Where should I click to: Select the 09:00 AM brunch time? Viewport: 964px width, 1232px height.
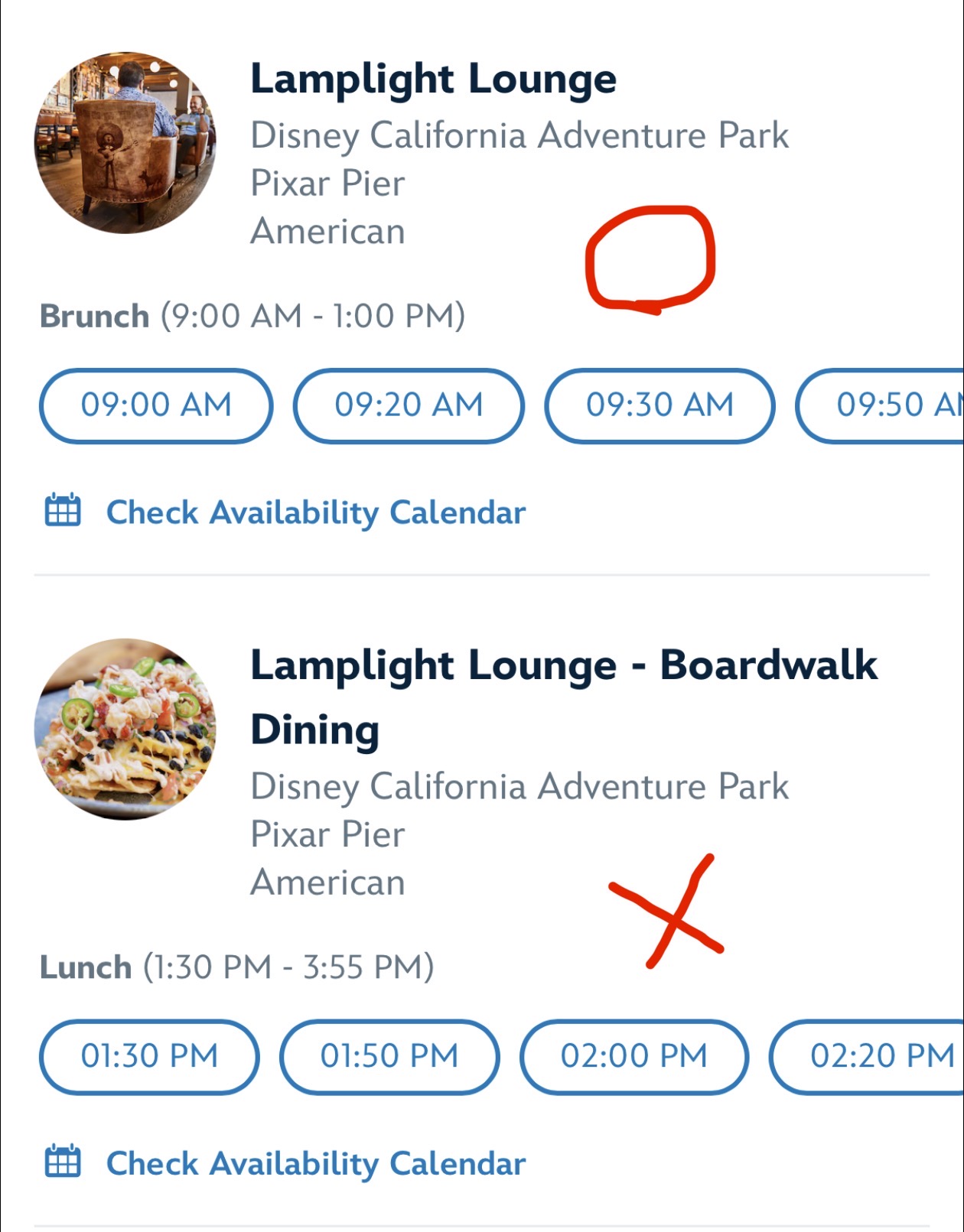(x=156, y=405)
